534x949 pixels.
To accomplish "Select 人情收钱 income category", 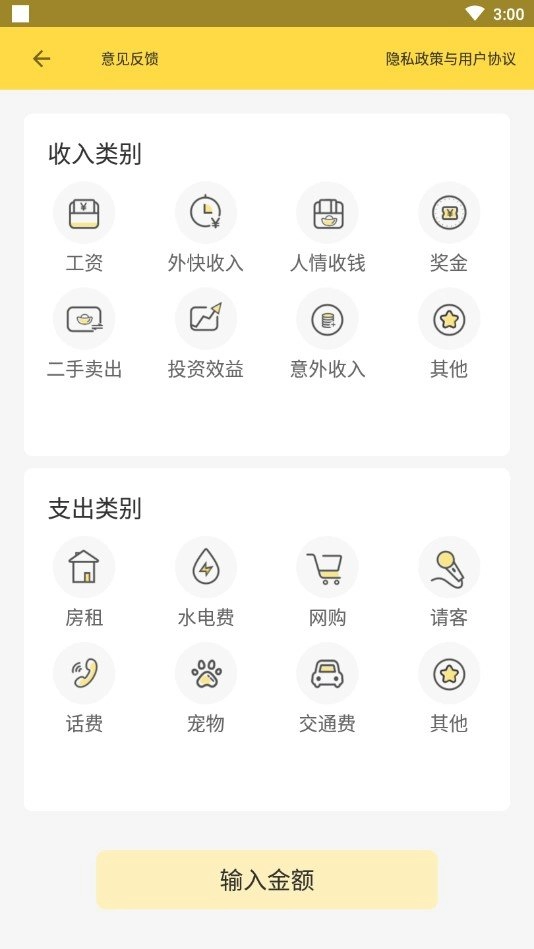I will (x=328, y=228).
